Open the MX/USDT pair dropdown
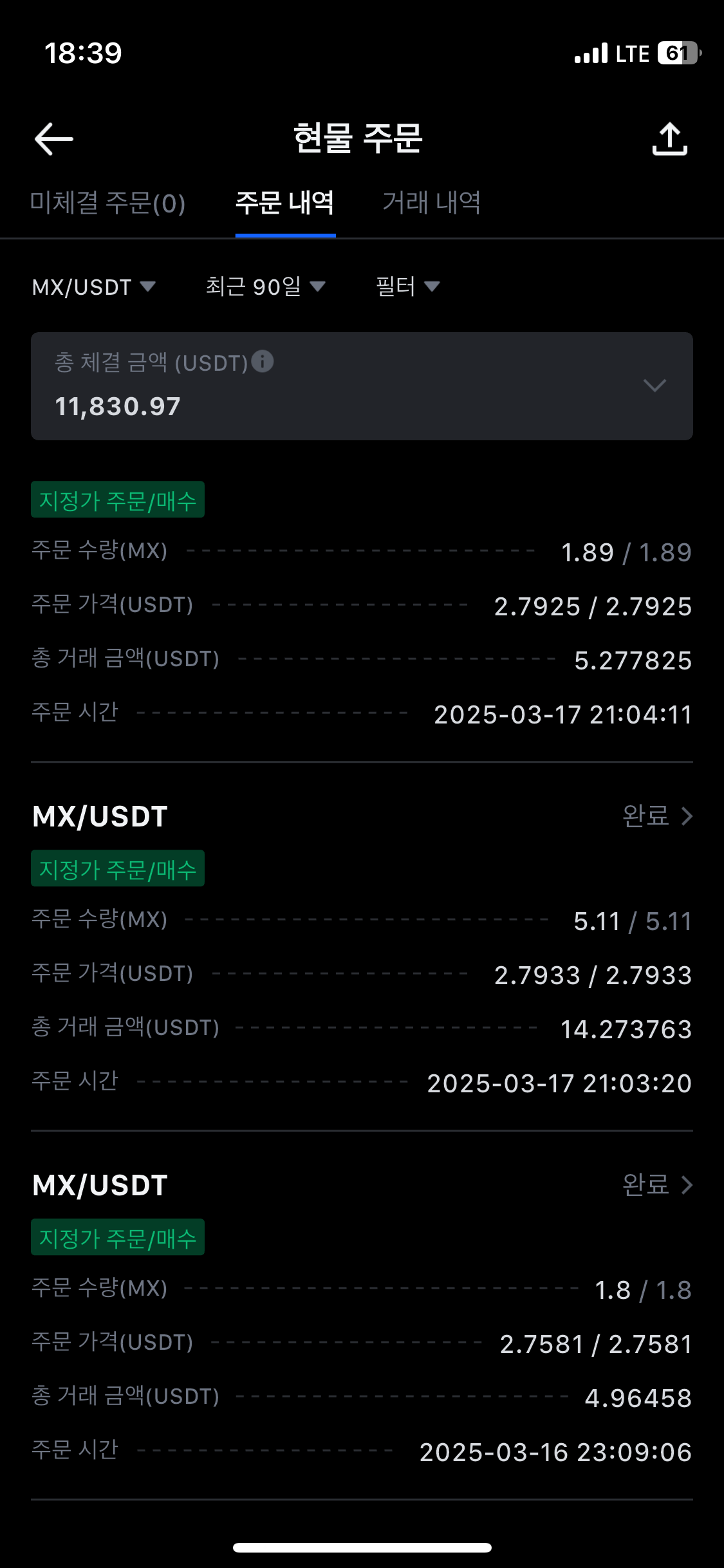This screenshot has height=1568, width=724. coord(94,287)
